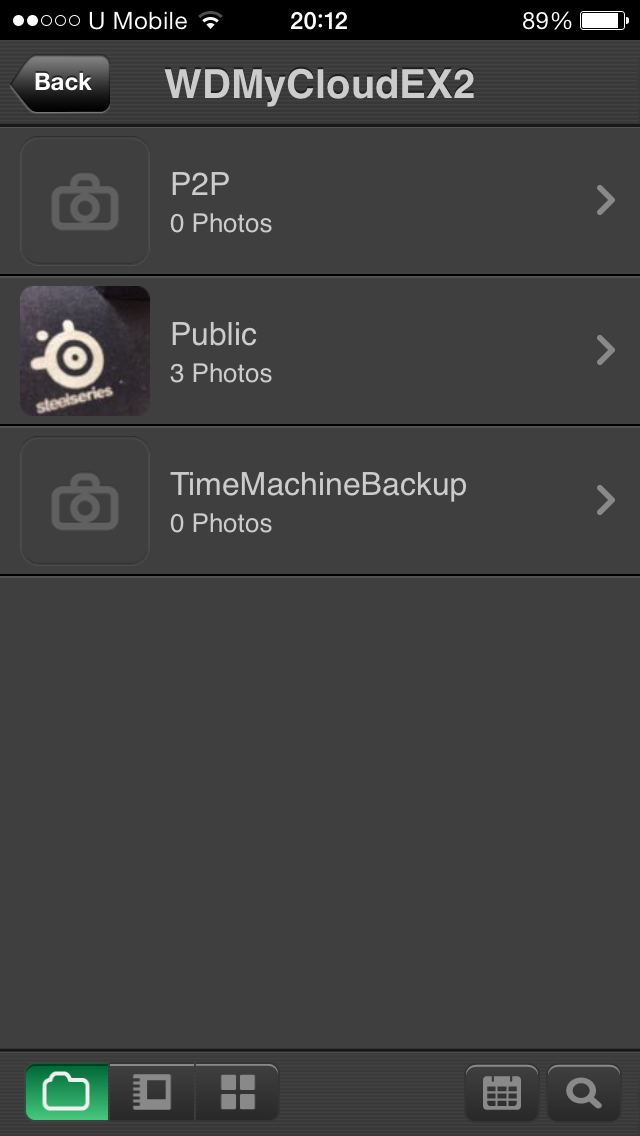The height and width of the screenshot is (1136, 640).
Task: Select the folder view tab
Action: [67, 1092]
